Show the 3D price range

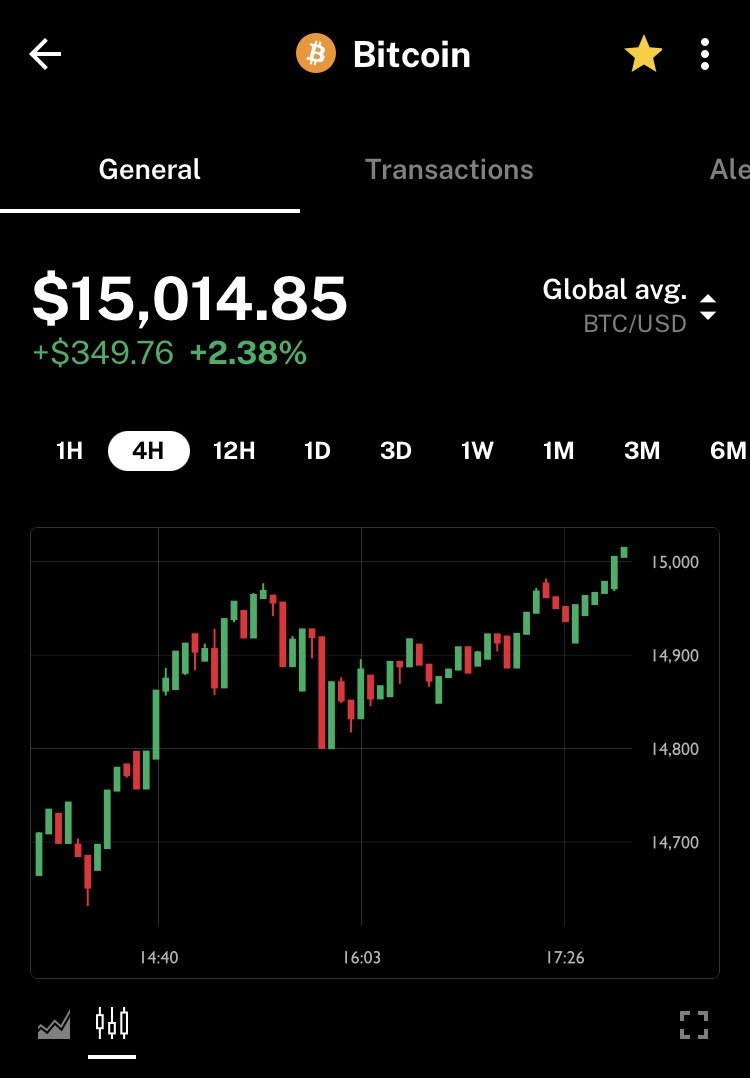click(x=396, y=451)
